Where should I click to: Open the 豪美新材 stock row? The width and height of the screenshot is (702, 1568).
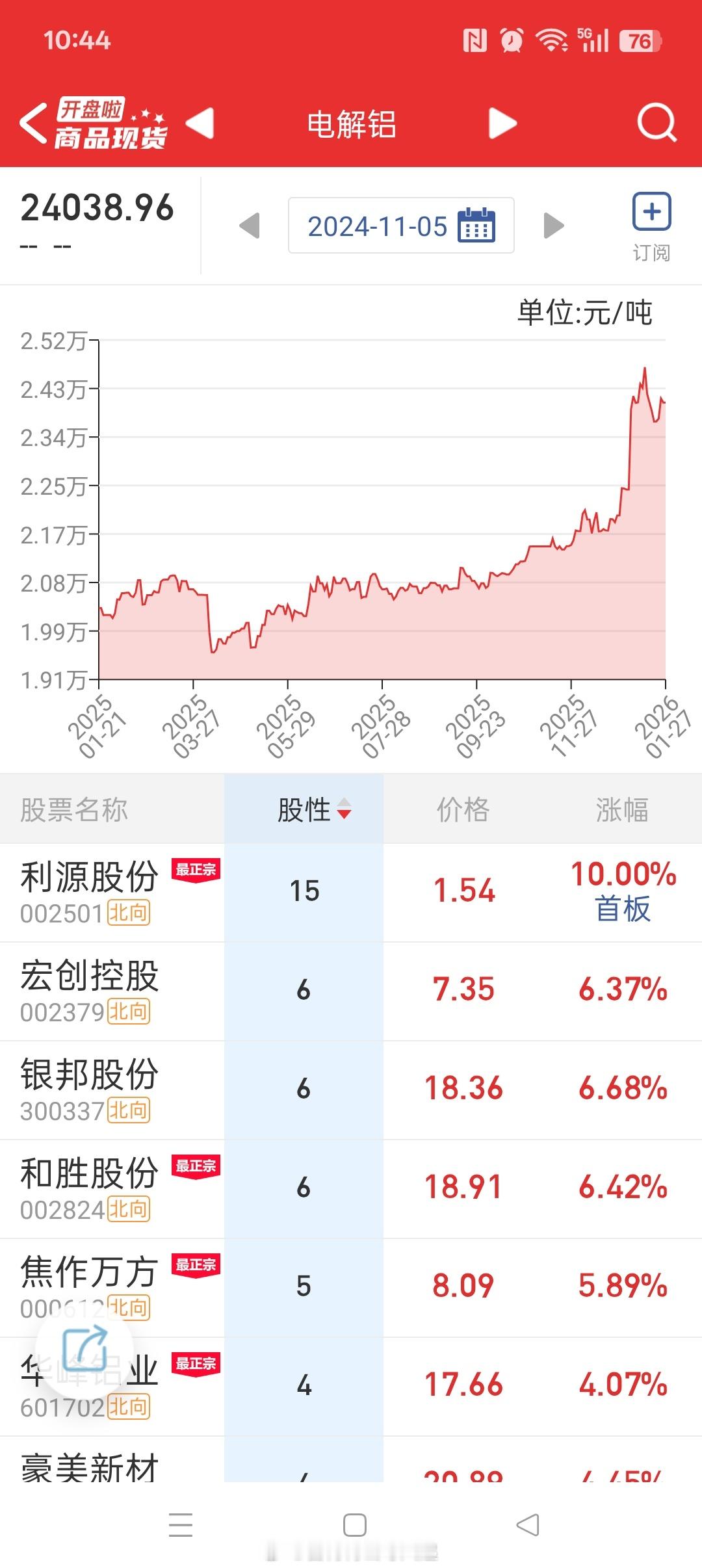(90, 1468)
